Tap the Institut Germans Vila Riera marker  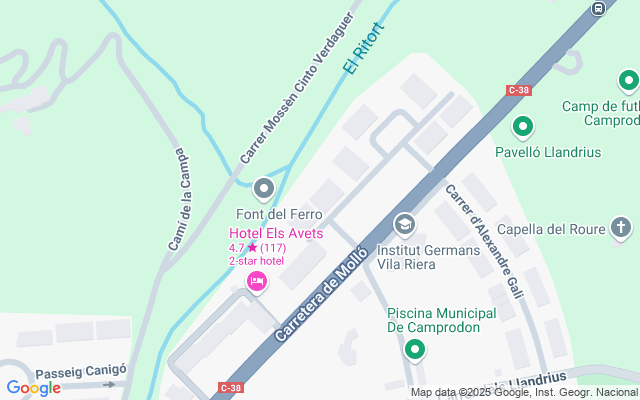point(404,222)
